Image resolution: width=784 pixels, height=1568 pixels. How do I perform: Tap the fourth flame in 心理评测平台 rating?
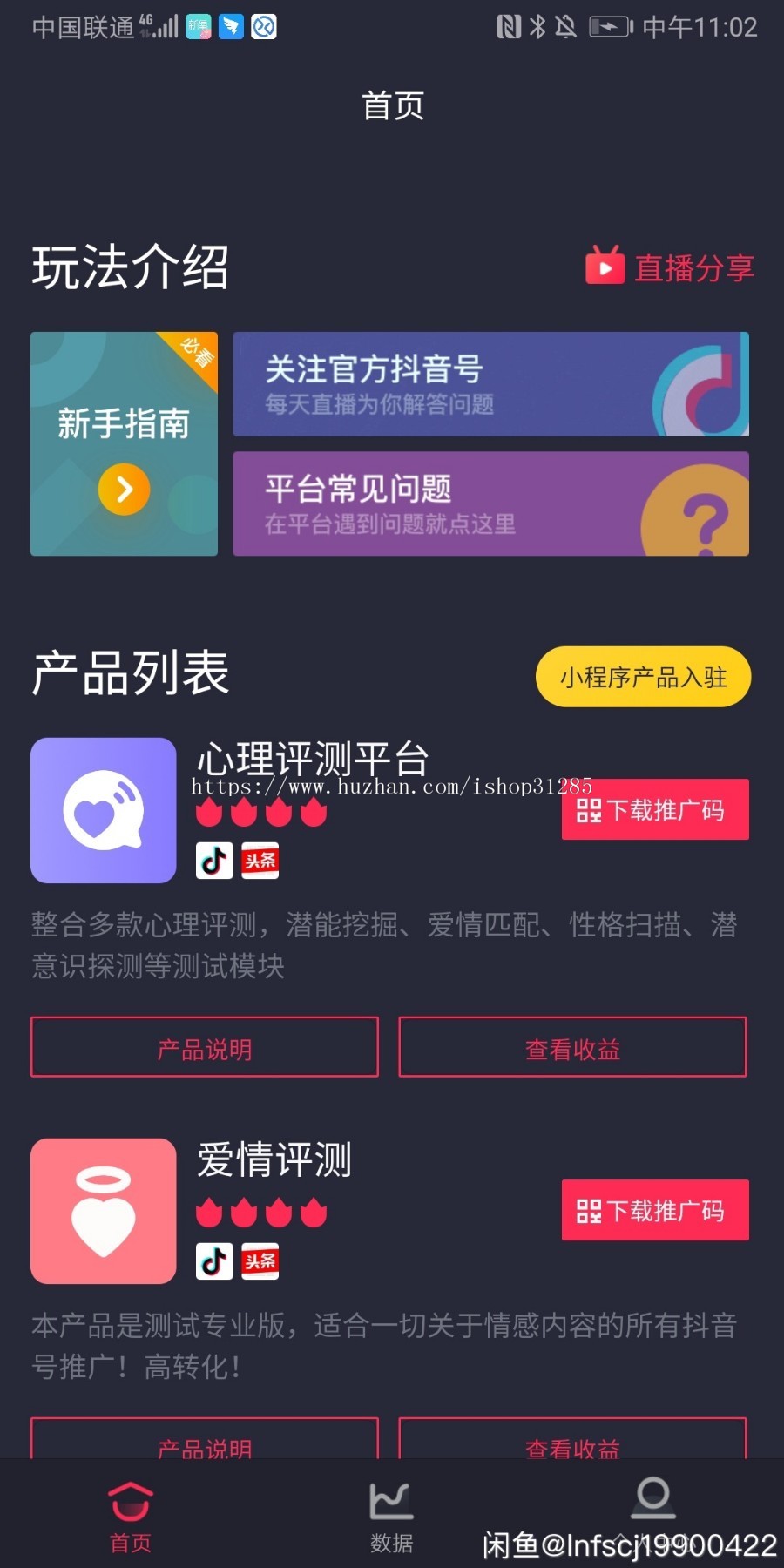pyautogui.click(x=312, y=810)
